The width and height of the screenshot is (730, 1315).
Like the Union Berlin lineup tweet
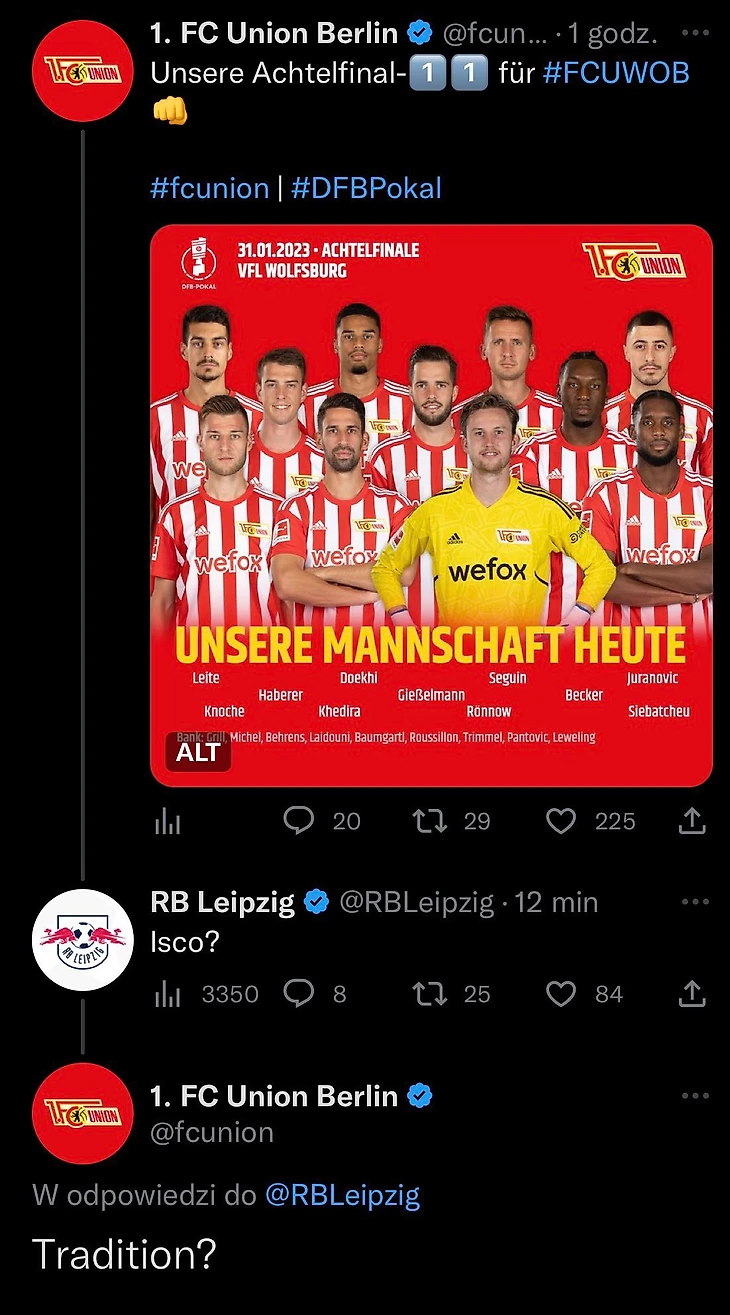[561, 821]
